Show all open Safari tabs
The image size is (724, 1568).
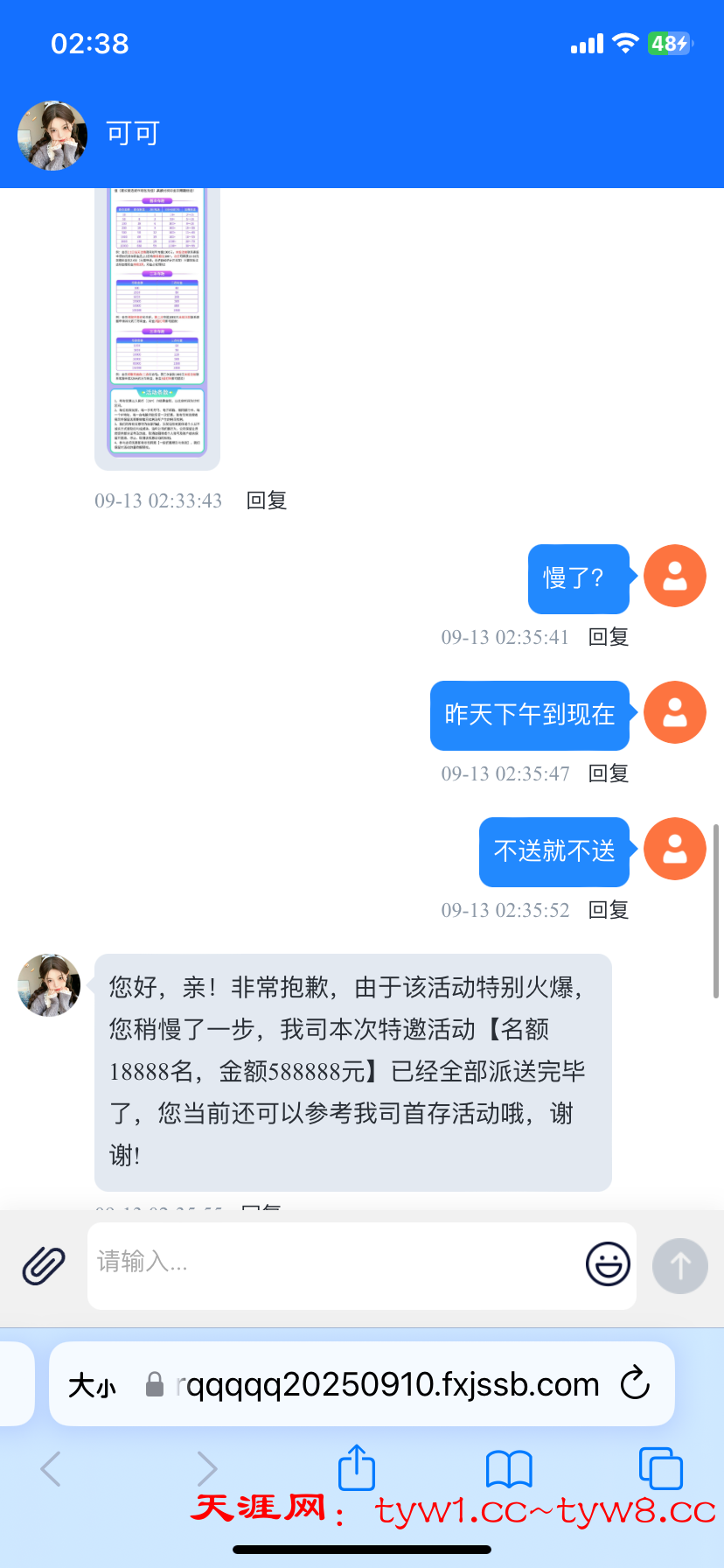click(x=660, y=1468)
